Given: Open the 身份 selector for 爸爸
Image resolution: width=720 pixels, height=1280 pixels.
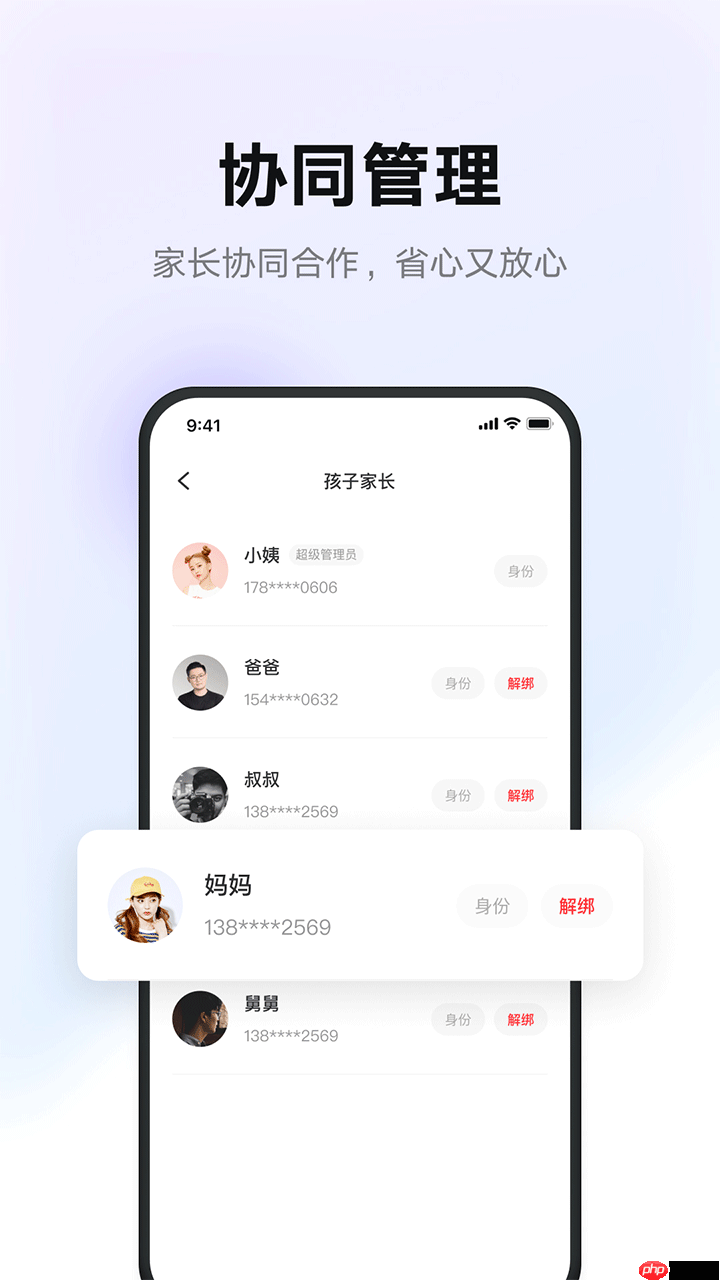Looking at the screenshot, I should [x=457, y=683].
